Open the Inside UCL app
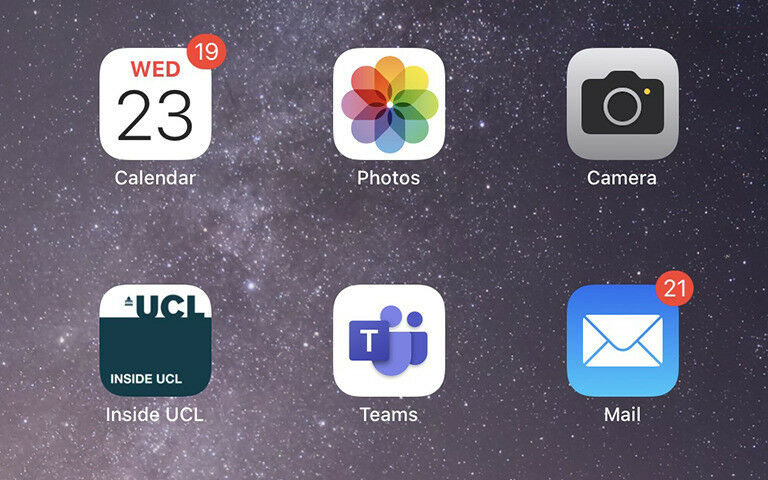This screenshot has height=480, width=768. point(155,341)
